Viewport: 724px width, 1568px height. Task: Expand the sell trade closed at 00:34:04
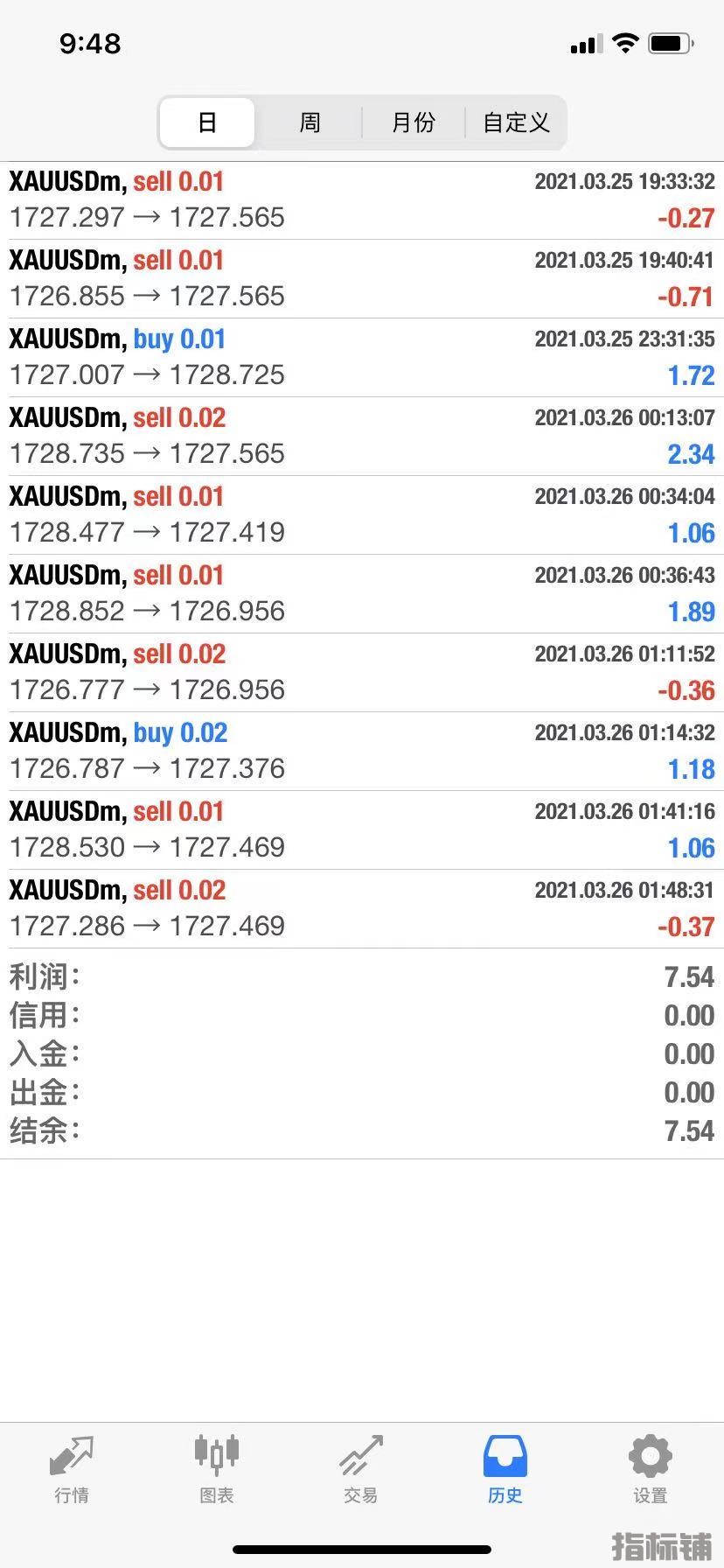[x=362, y=515]
